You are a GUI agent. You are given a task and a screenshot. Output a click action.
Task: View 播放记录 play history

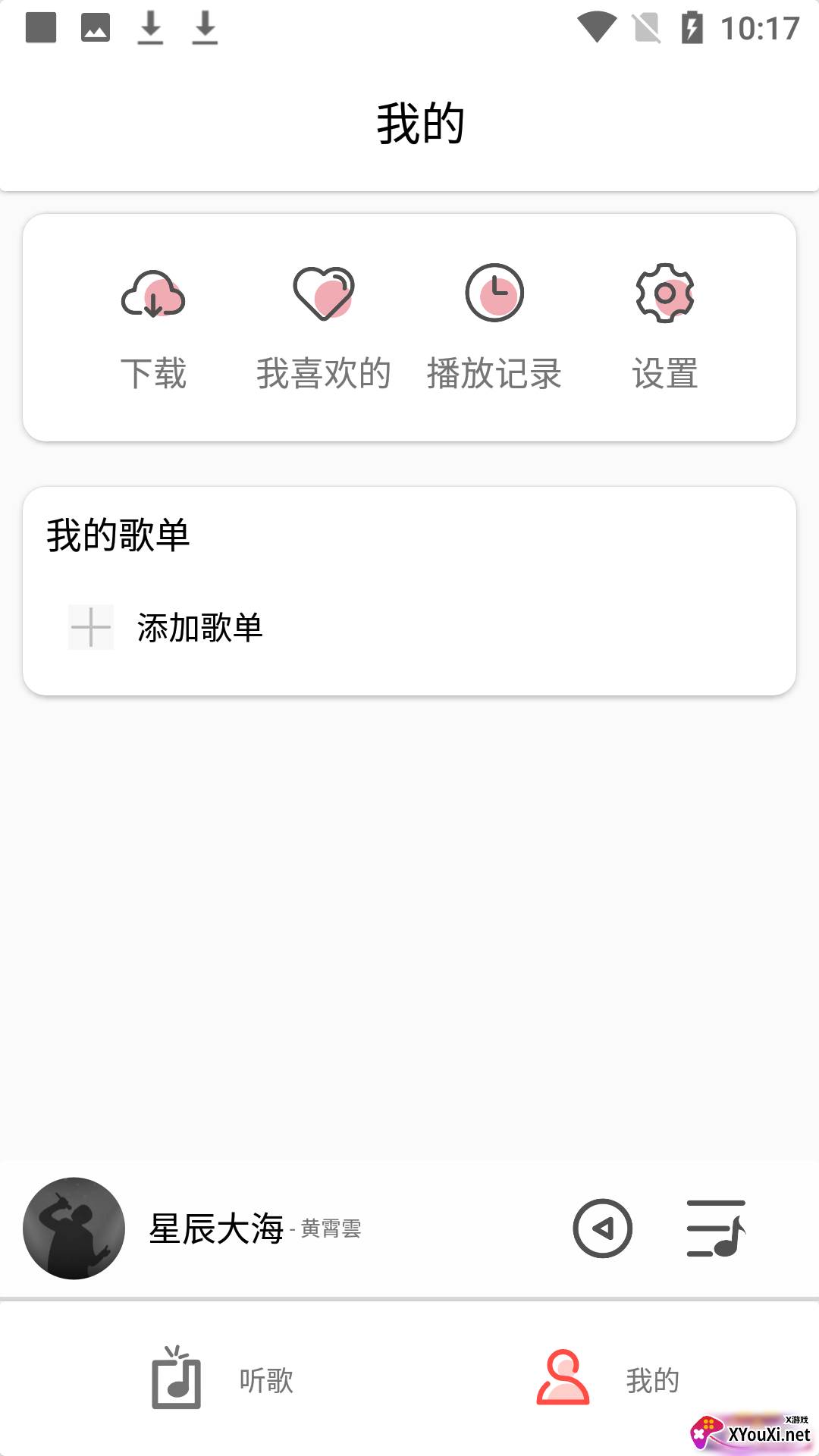click(494, 328)
